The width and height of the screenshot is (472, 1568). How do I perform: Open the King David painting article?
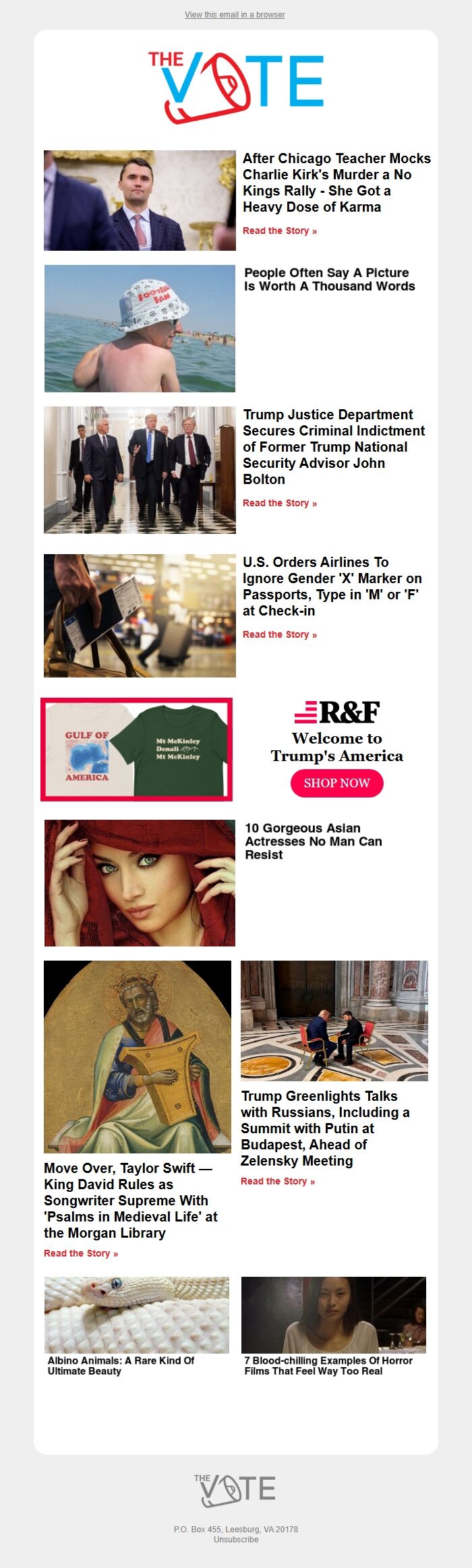point(138,1056)
